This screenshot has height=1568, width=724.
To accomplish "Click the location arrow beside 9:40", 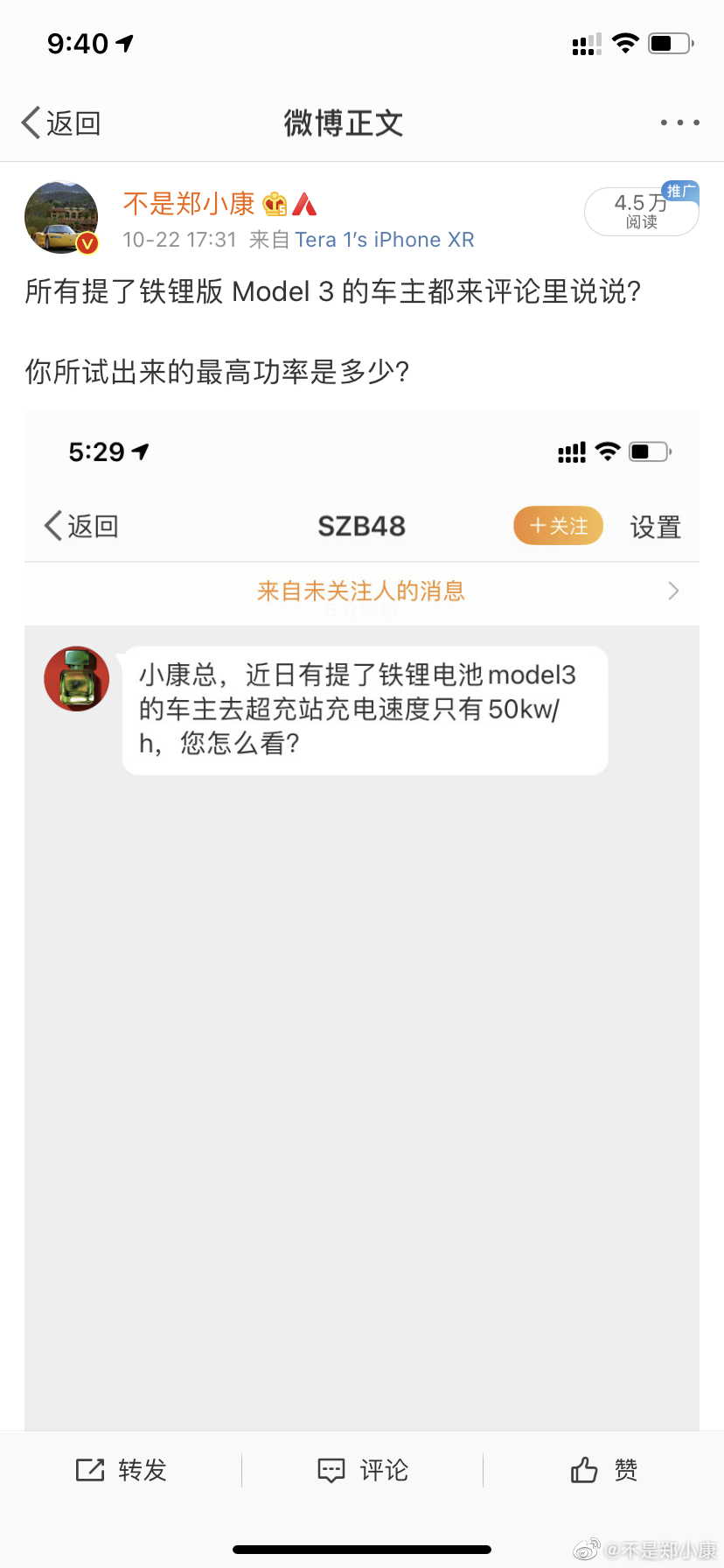I will tap(125, 41).
